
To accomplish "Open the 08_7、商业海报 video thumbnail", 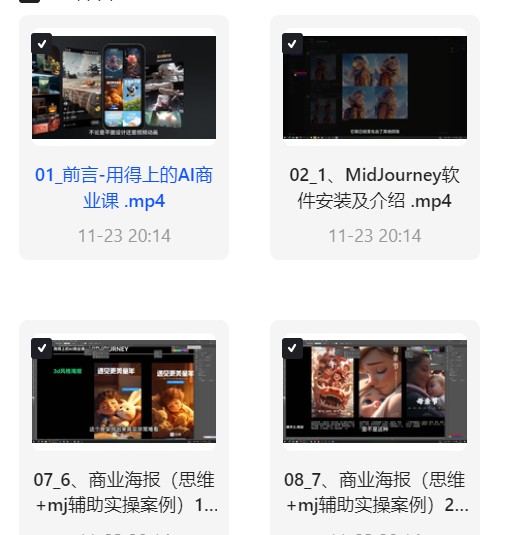I will (x=375, y=391).
